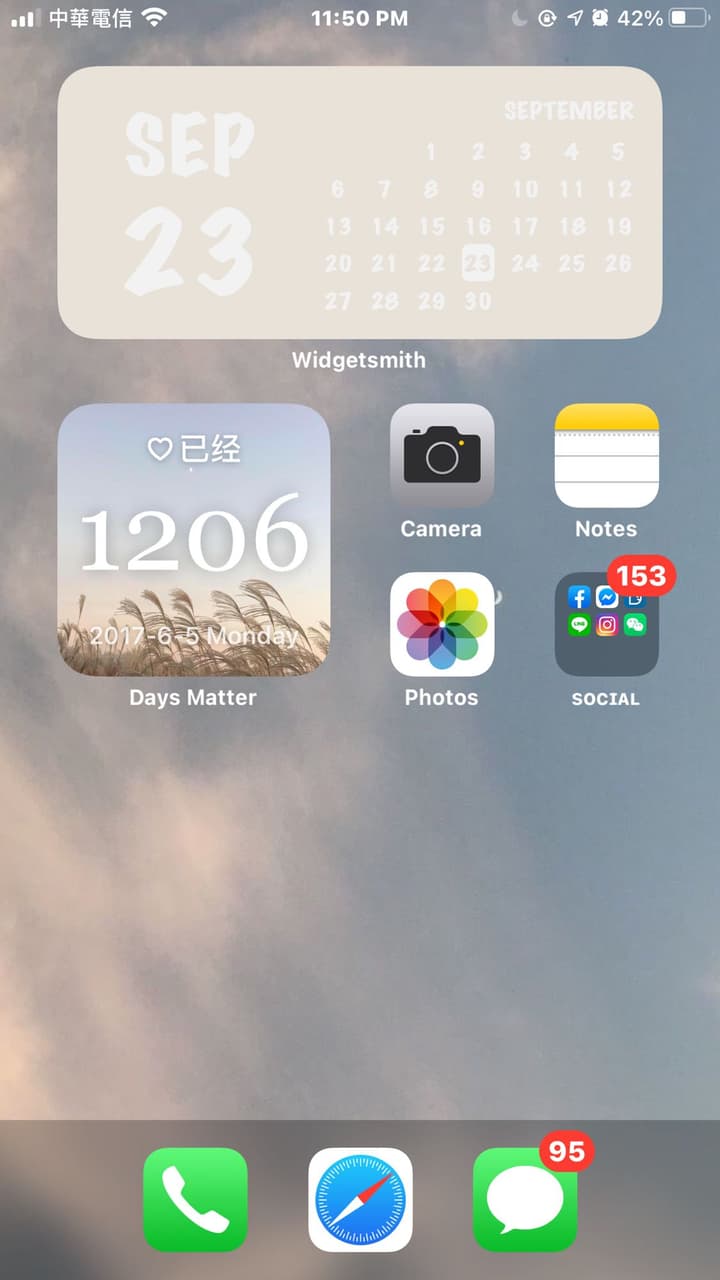Launch the Camera app
The height and width of the screenshot is (1280, 720).
[442, 456]
